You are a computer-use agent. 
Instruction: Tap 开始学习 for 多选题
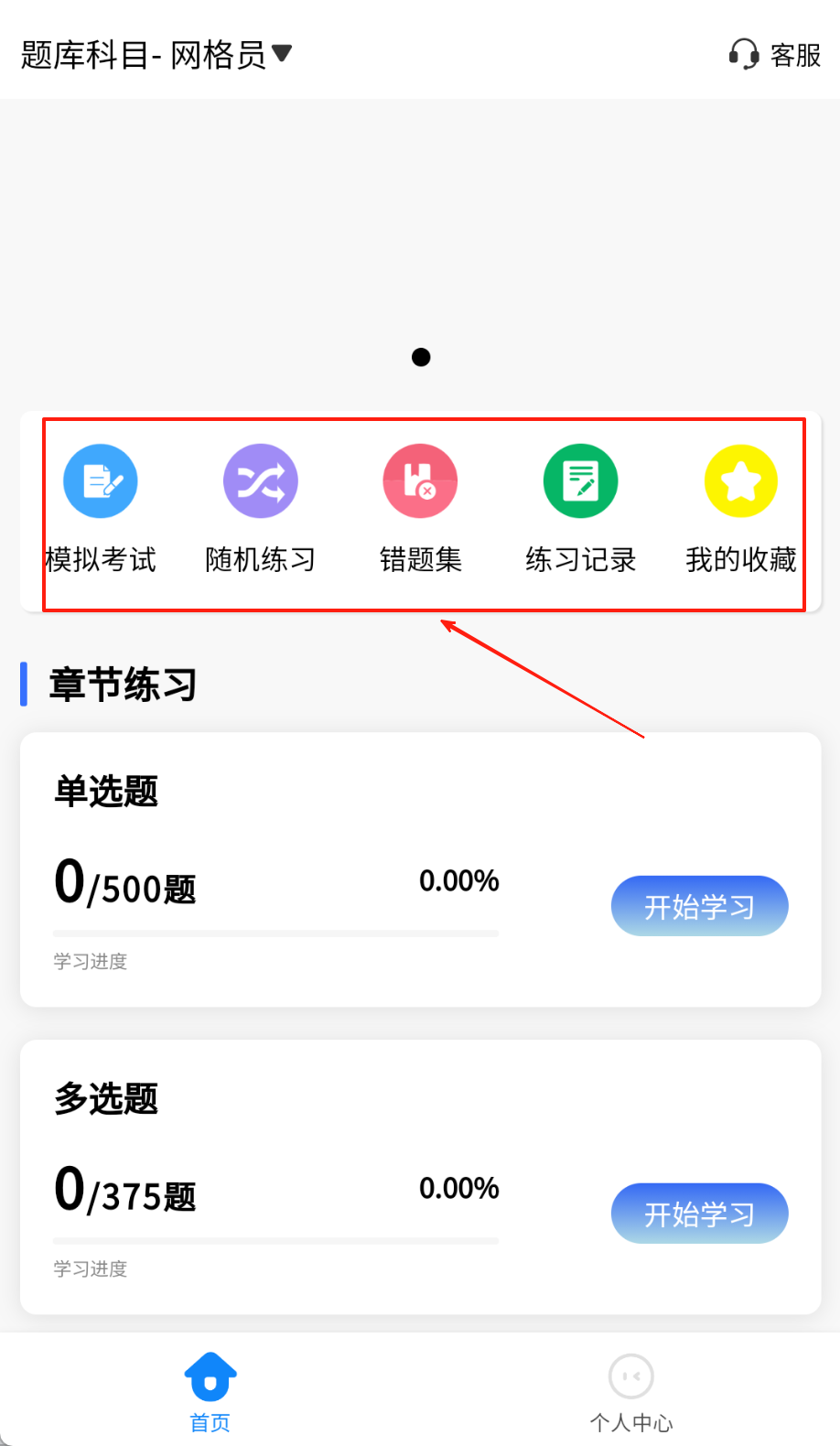[x=699, y=1214]
